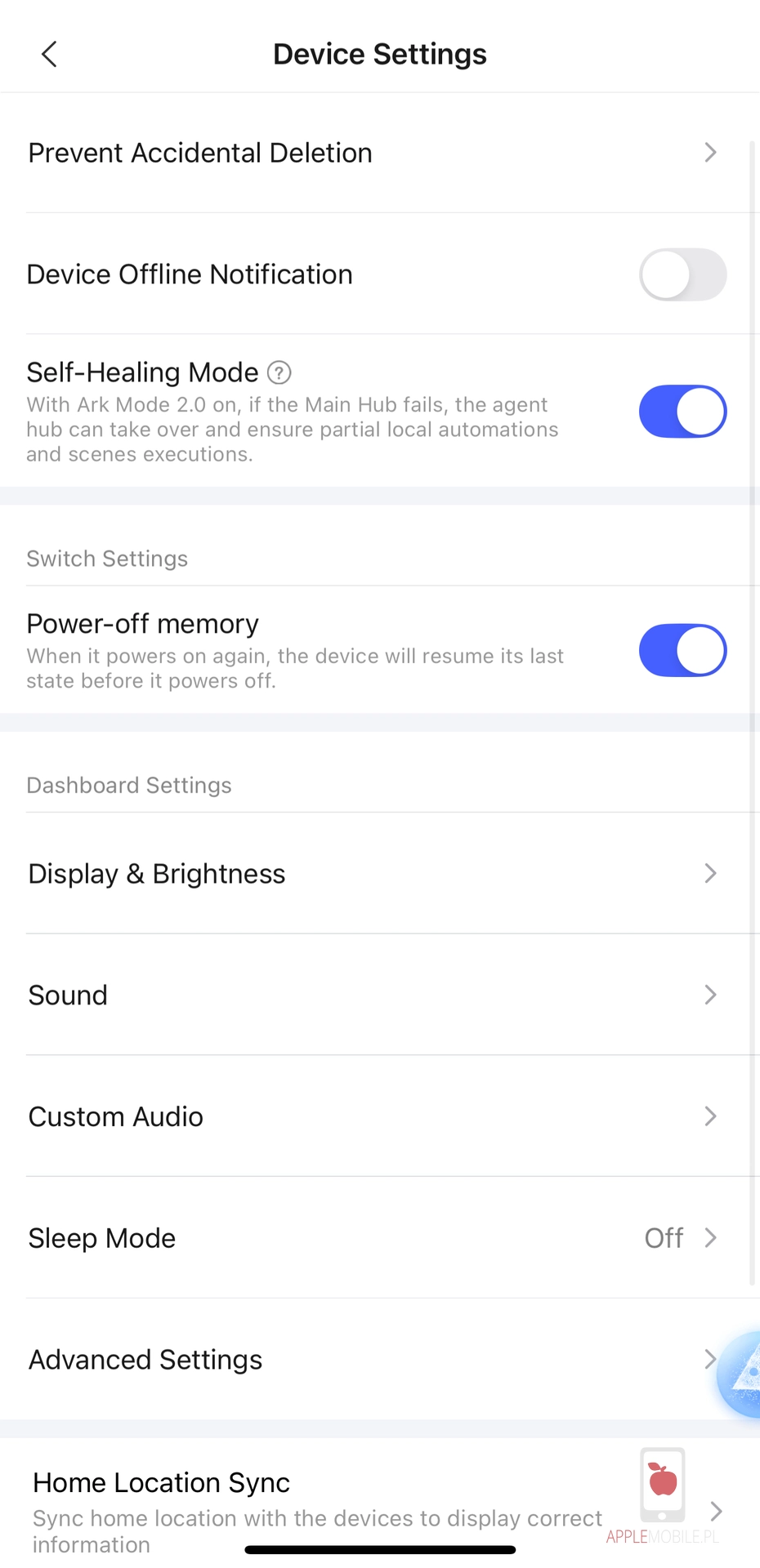This screenshot has height=1568, width=760.
Task: Enable Device Offline Notification switch
Action: 682,274
